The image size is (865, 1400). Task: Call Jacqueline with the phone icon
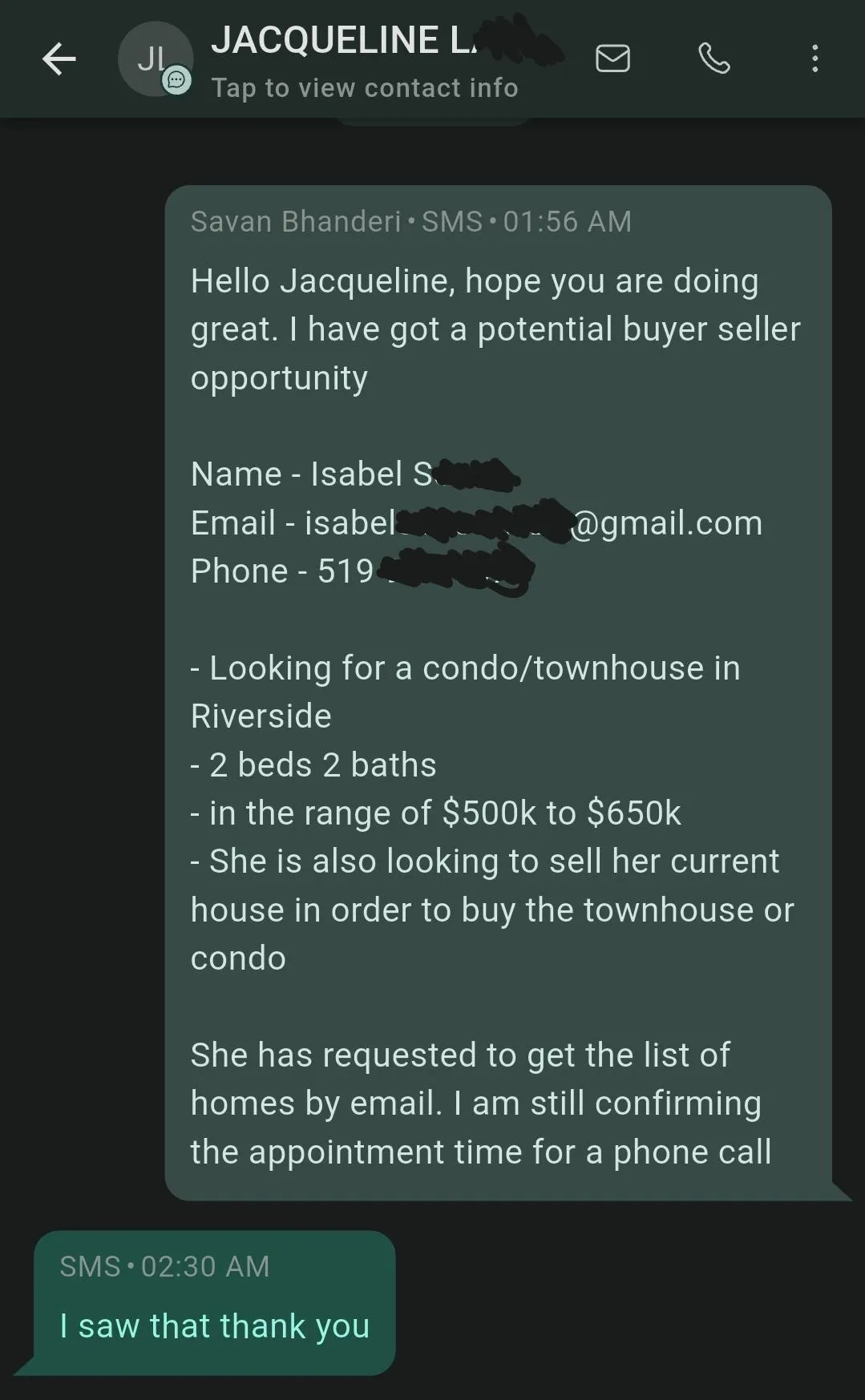tap(714, 59)
